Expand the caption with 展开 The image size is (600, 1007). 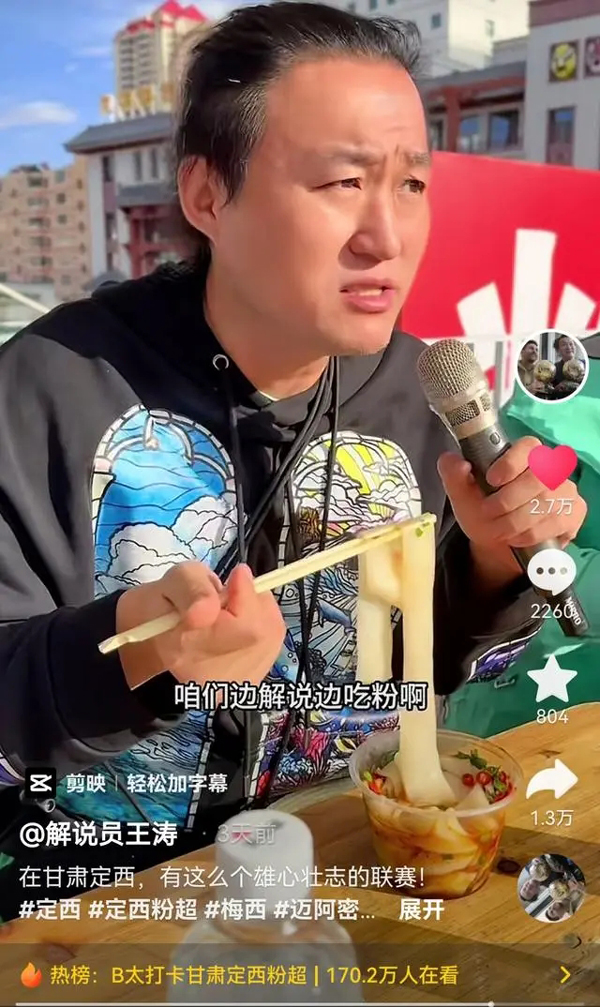pyautogui.click(x=421, y=909)
